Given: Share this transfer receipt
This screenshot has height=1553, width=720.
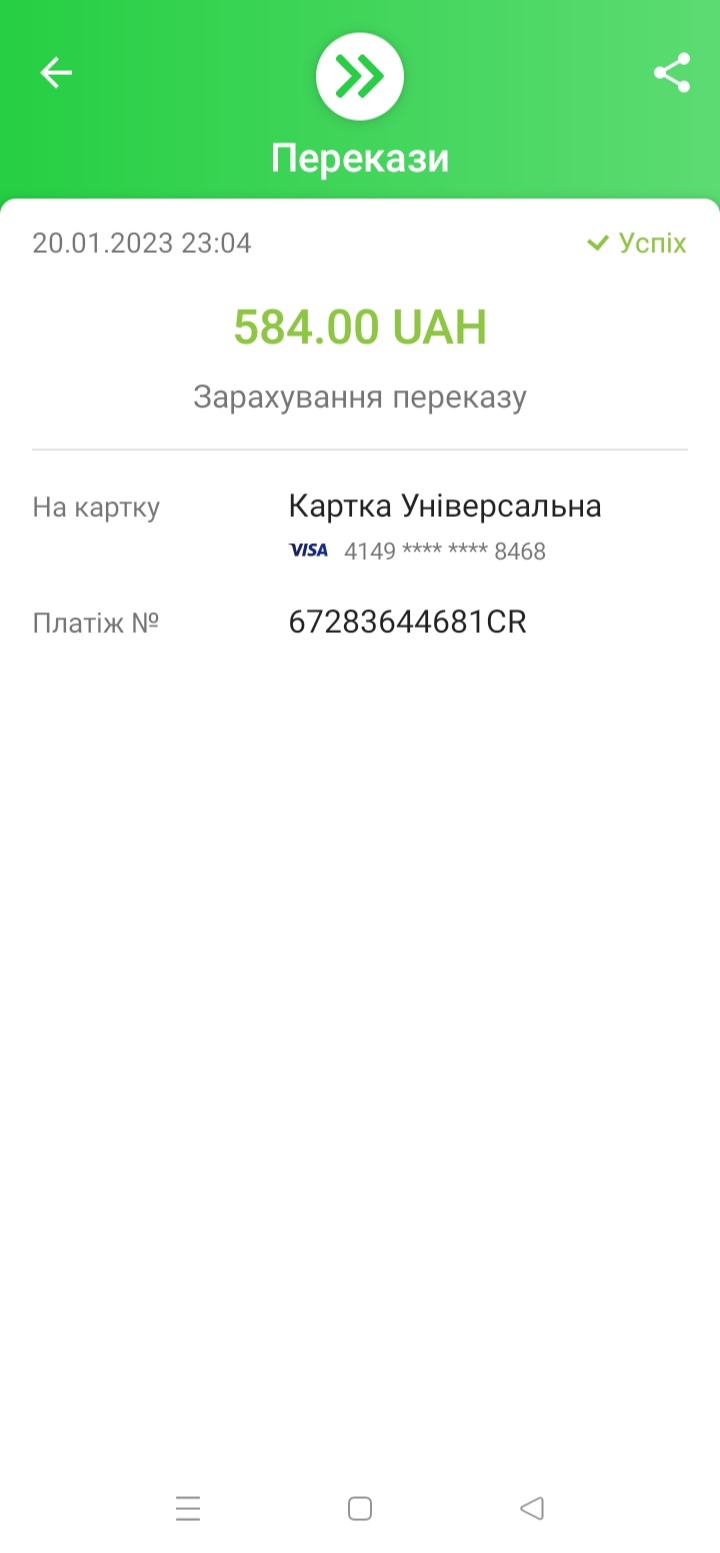Looking at the screenshot, I should pyautogui.click(x=672, y=73).
